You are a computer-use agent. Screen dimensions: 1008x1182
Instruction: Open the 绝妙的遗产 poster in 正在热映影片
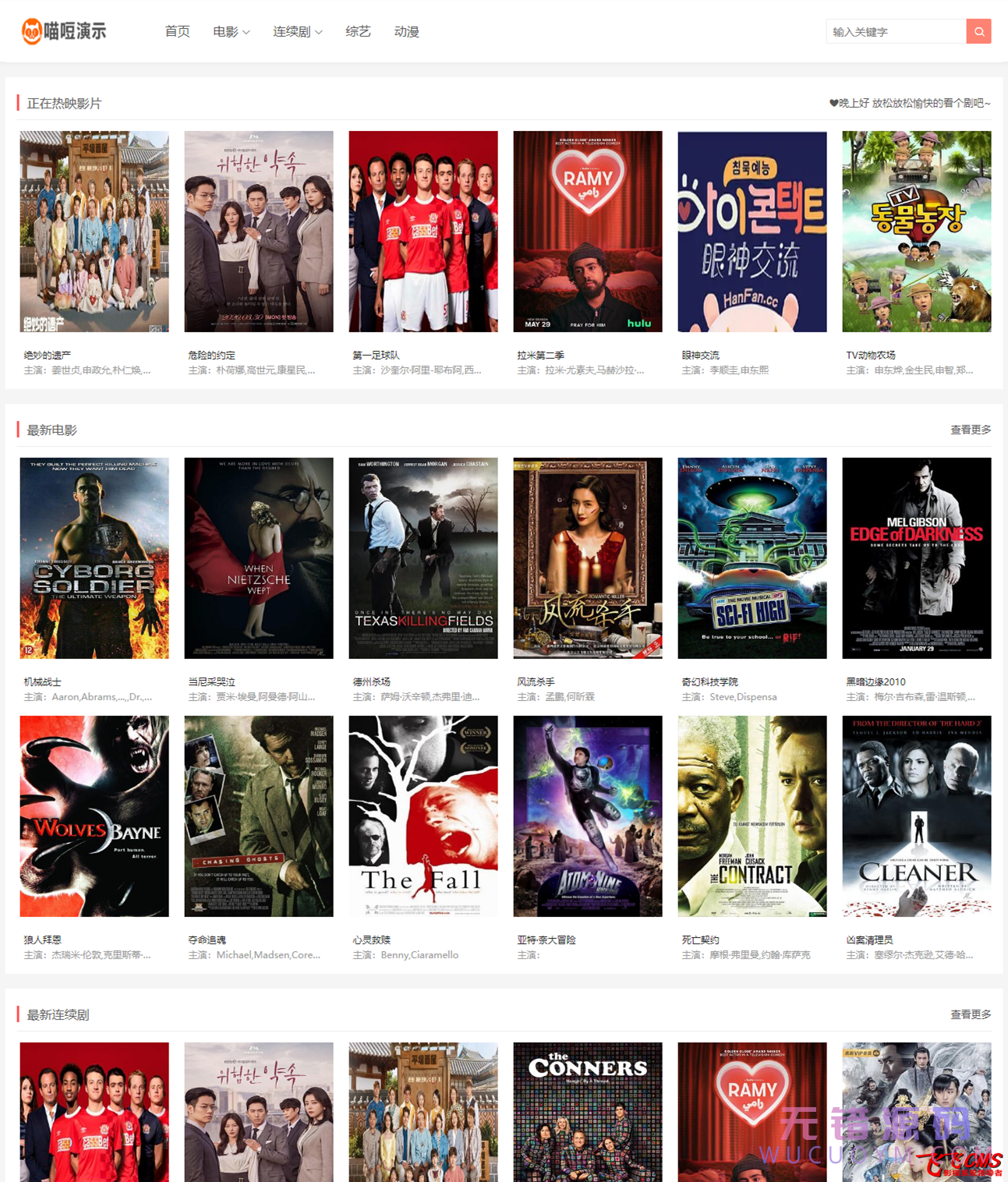click(94, 232)
